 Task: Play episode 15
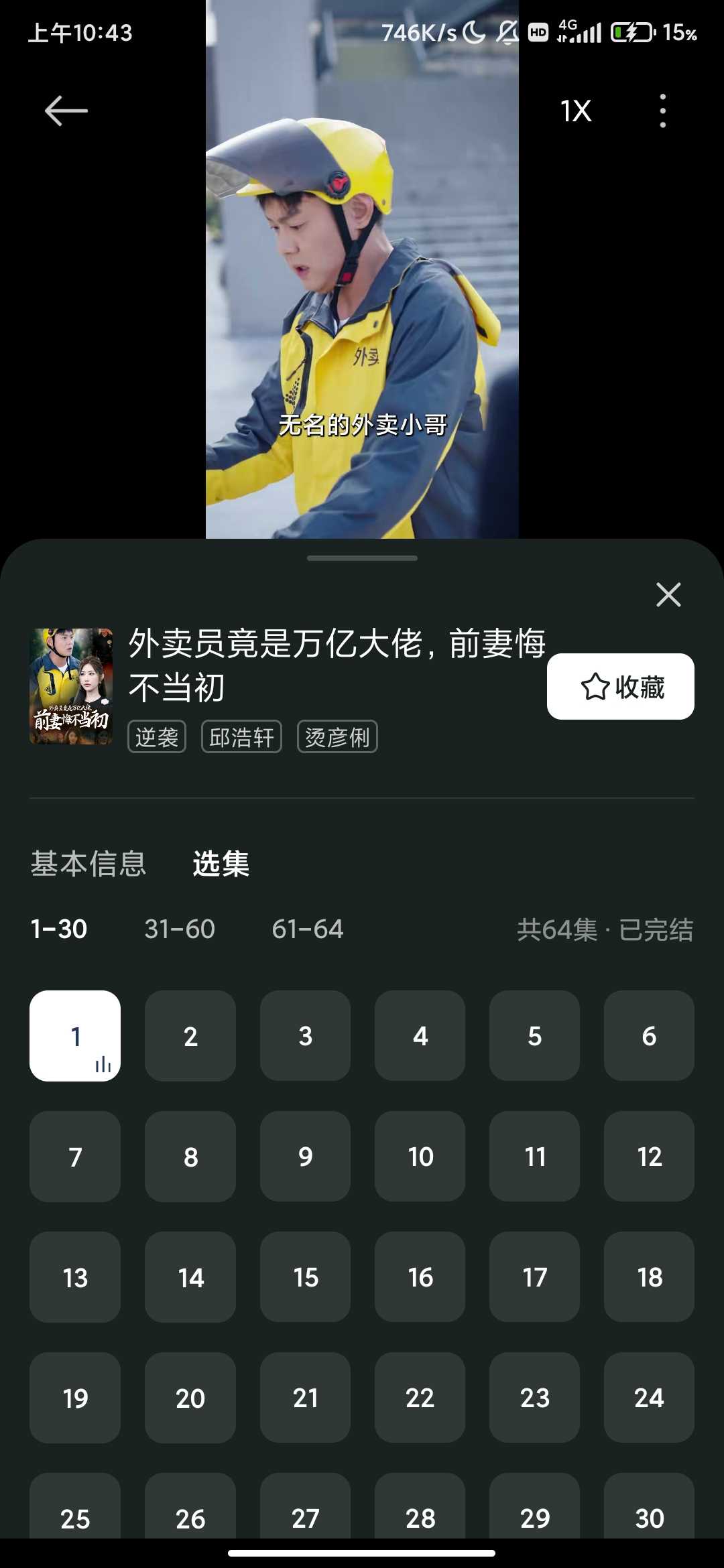(305, 1277)
